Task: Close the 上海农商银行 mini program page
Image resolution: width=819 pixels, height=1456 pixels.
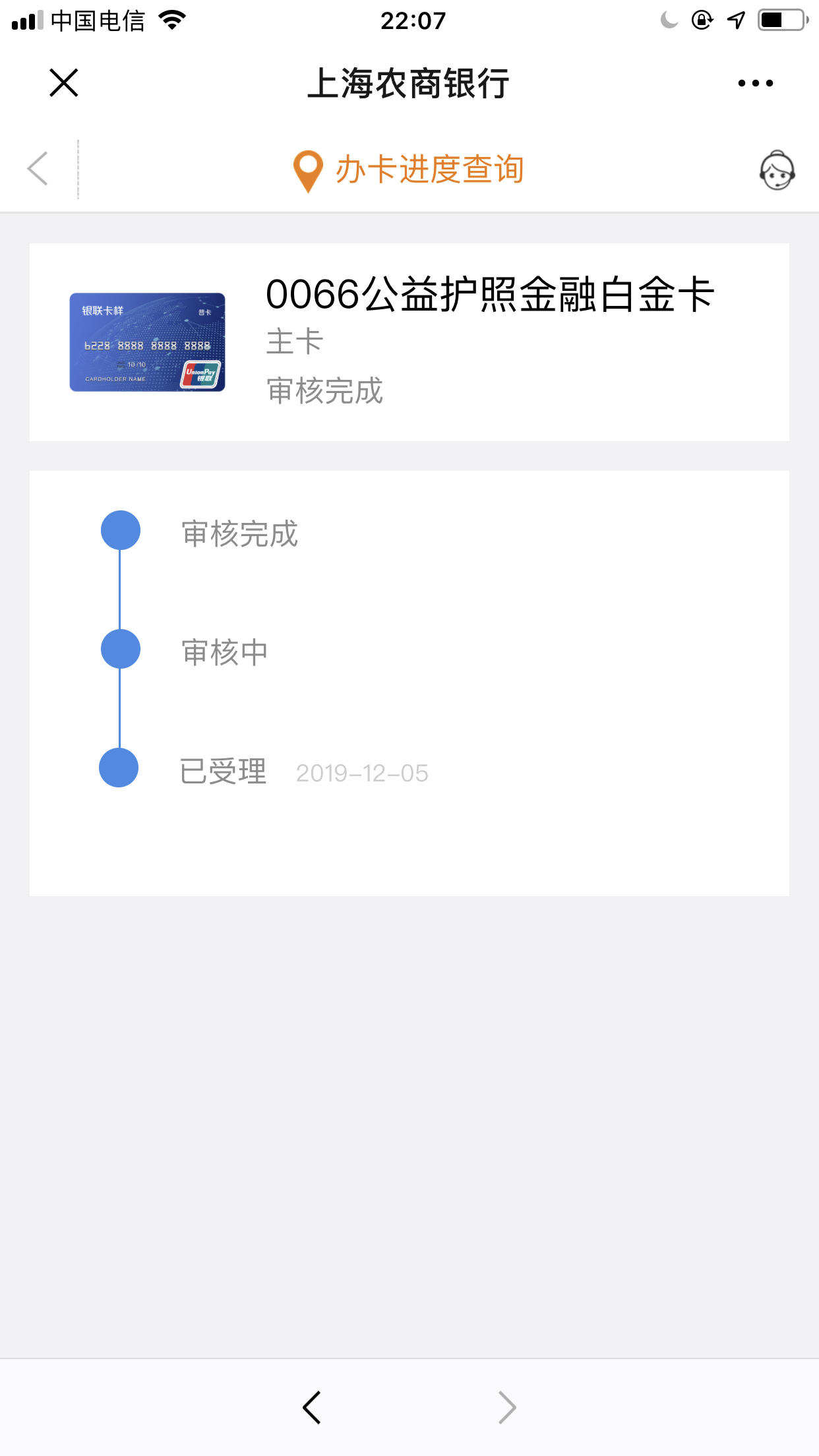Action: coord(64,83)
